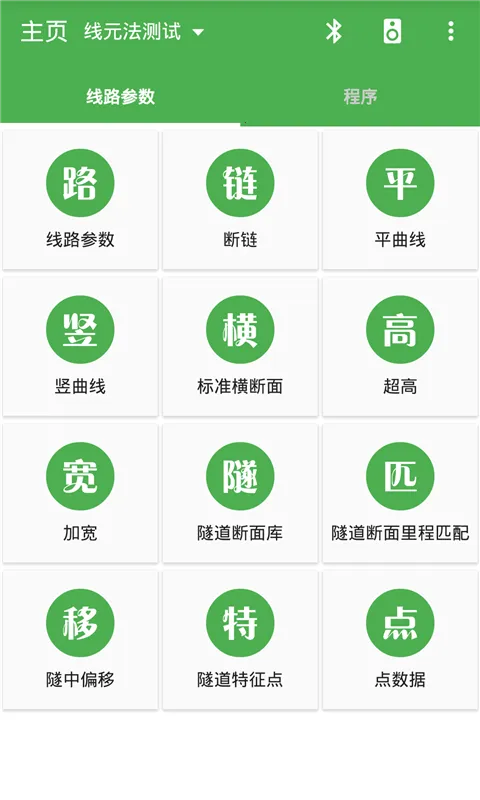Open the 竖曲线 tile
480x800 pixels.
80,346
